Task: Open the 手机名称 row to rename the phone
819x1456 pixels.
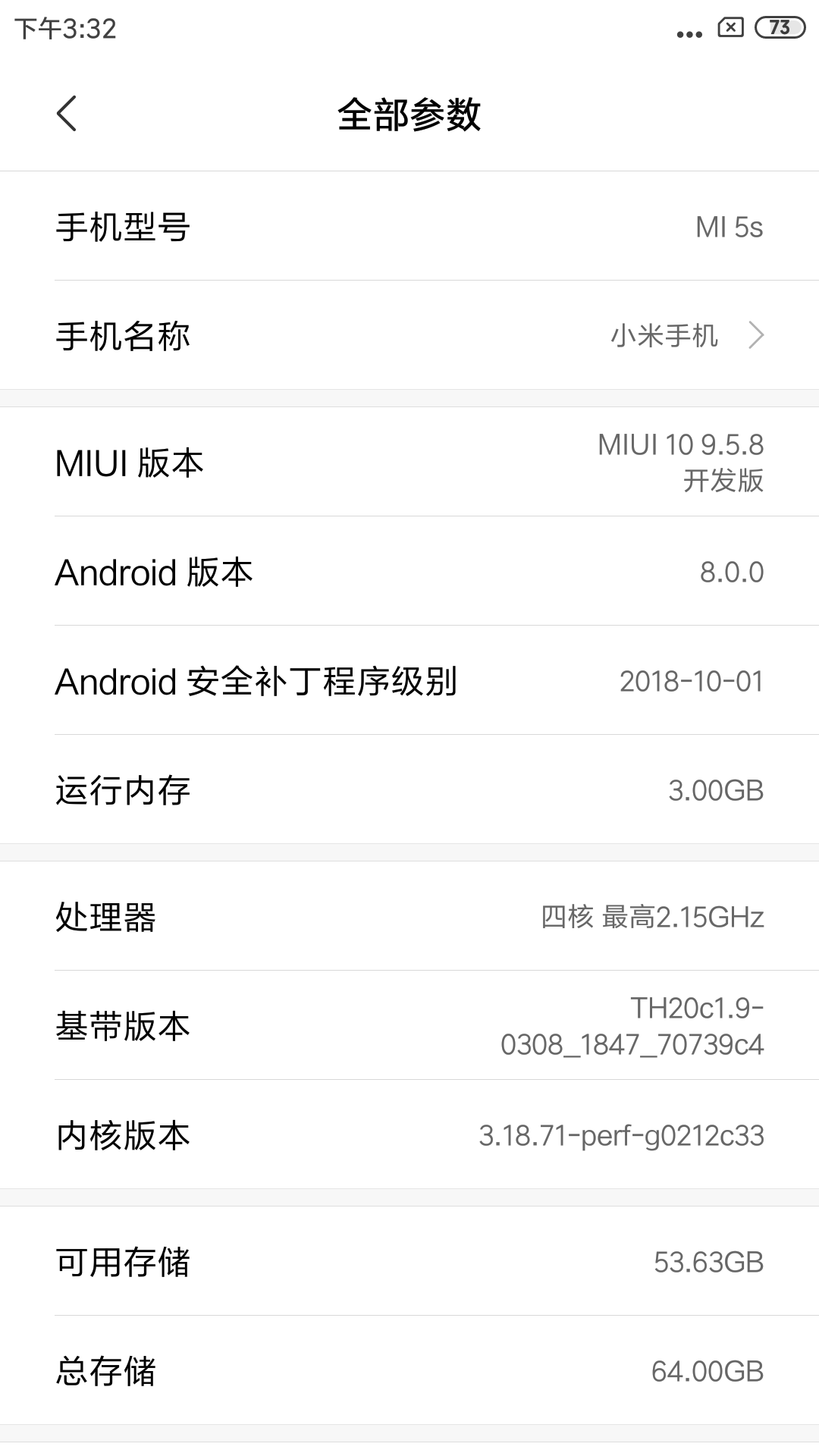Action: click(409, 335)
